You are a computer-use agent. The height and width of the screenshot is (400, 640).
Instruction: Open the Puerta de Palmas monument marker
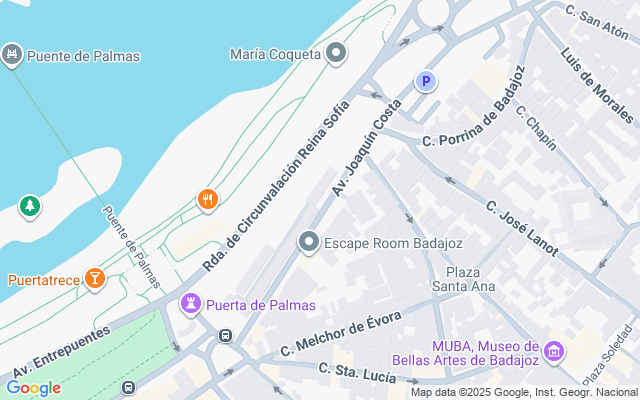191,304
